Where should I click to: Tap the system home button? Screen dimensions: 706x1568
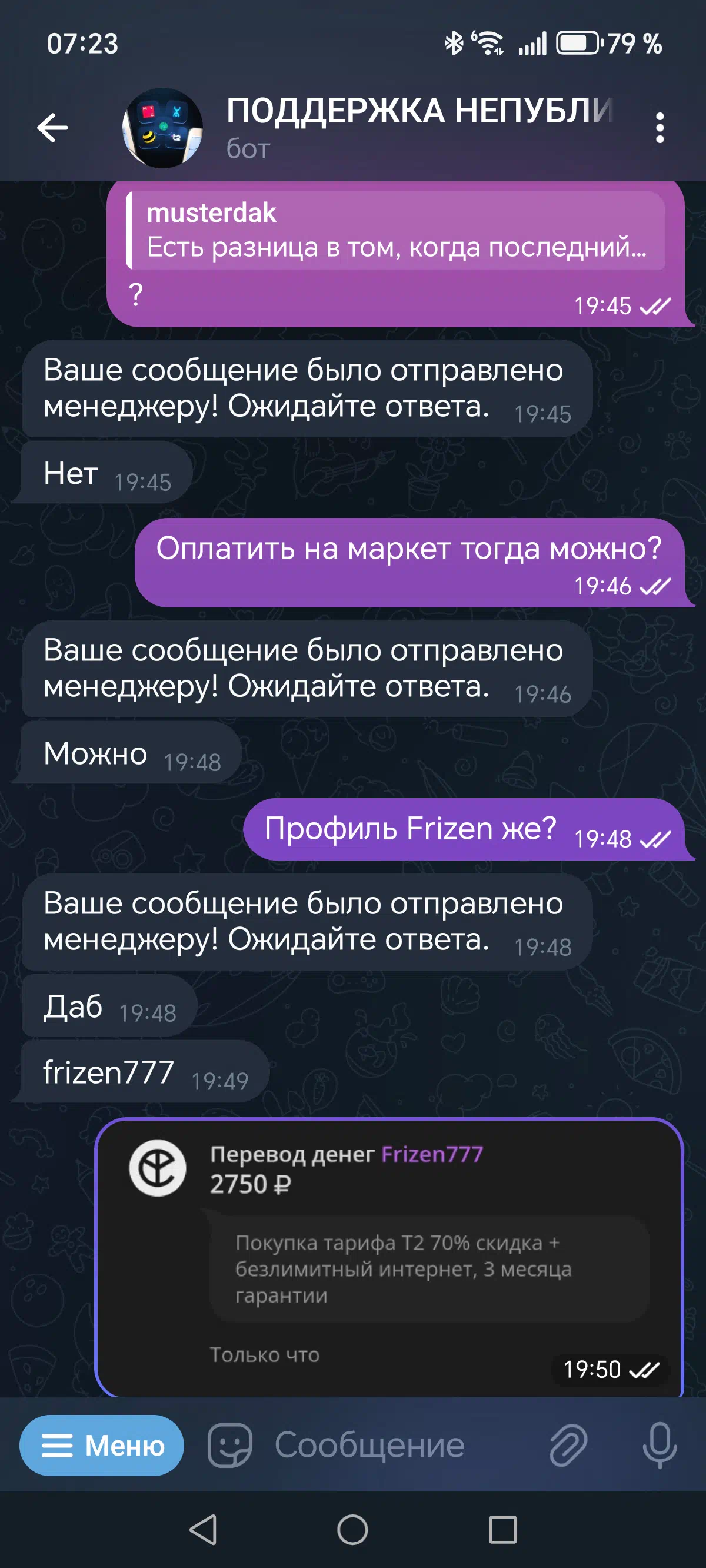352,1530
